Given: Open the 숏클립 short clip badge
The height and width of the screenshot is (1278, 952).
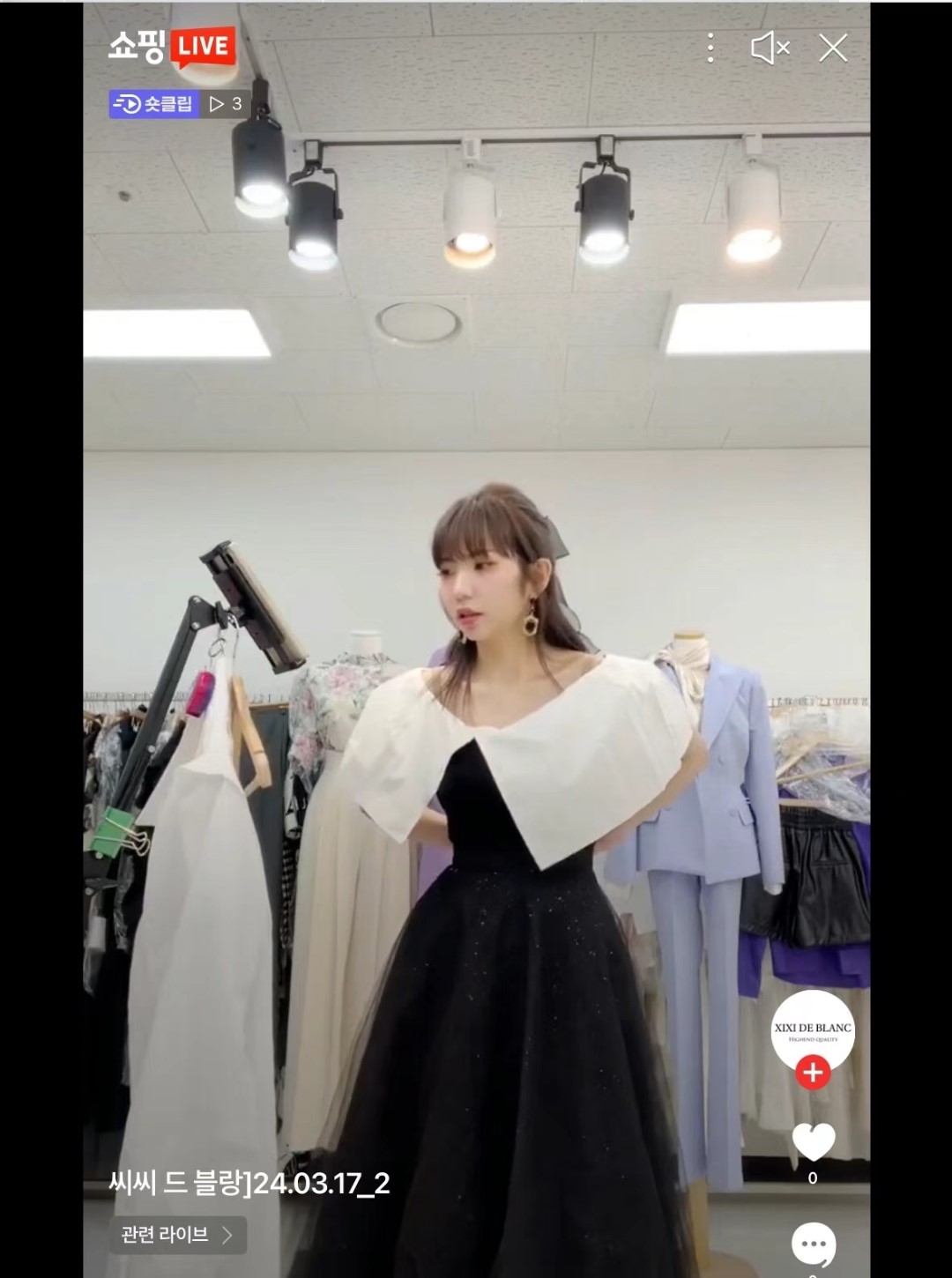Looking at the screenshot, I should pos(155,104).
